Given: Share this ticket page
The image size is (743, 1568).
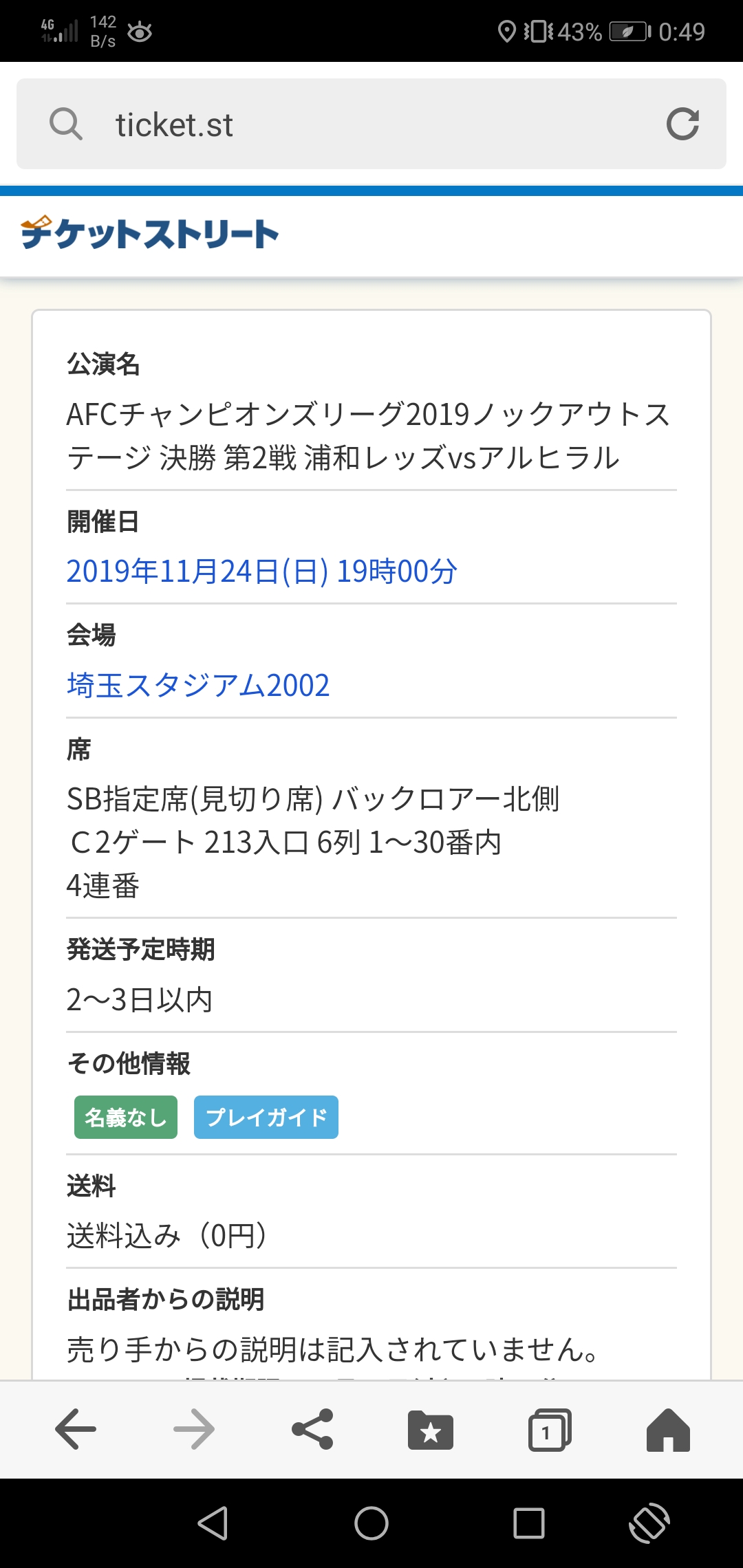Looking at the screenshot, I should pos(312,1429).
